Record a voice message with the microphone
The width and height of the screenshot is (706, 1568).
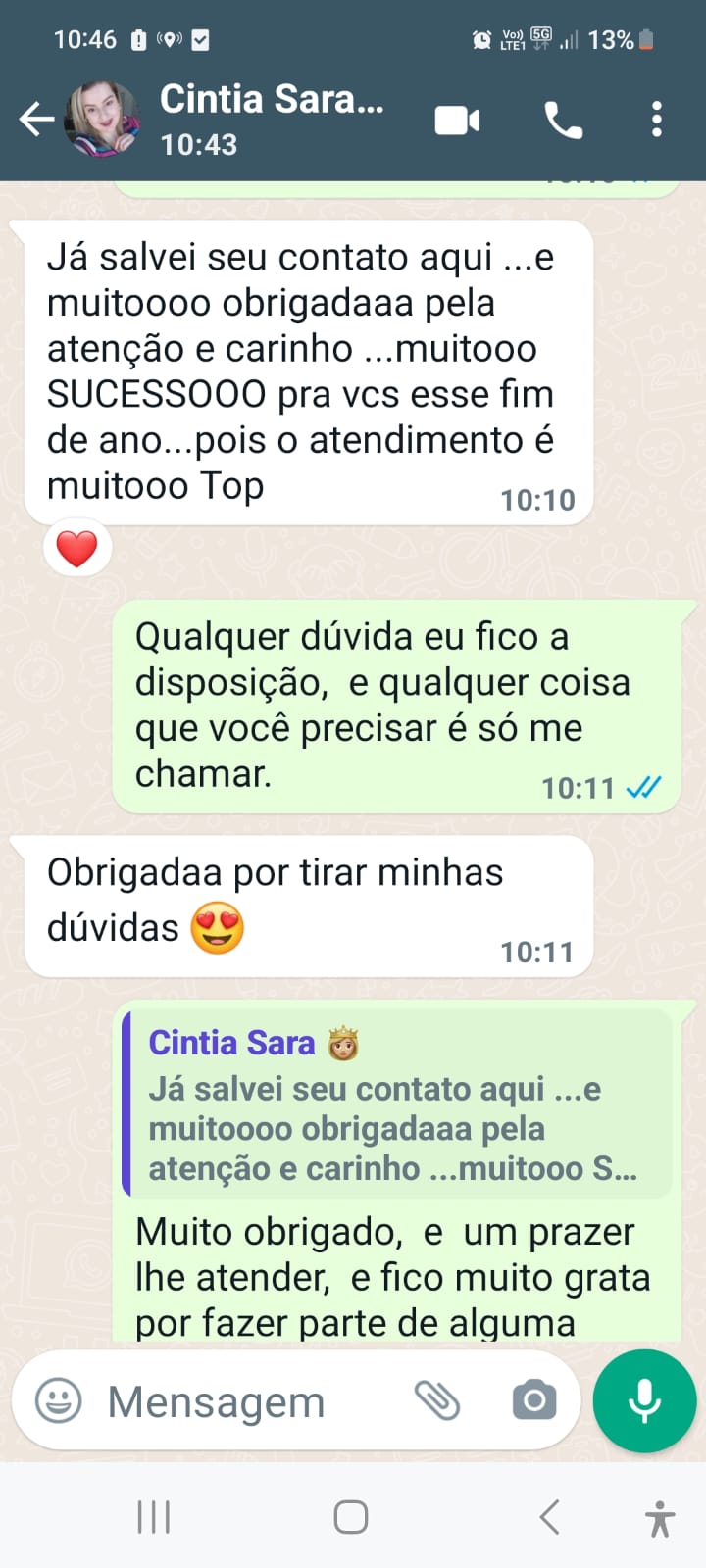tap(644, 1401)
